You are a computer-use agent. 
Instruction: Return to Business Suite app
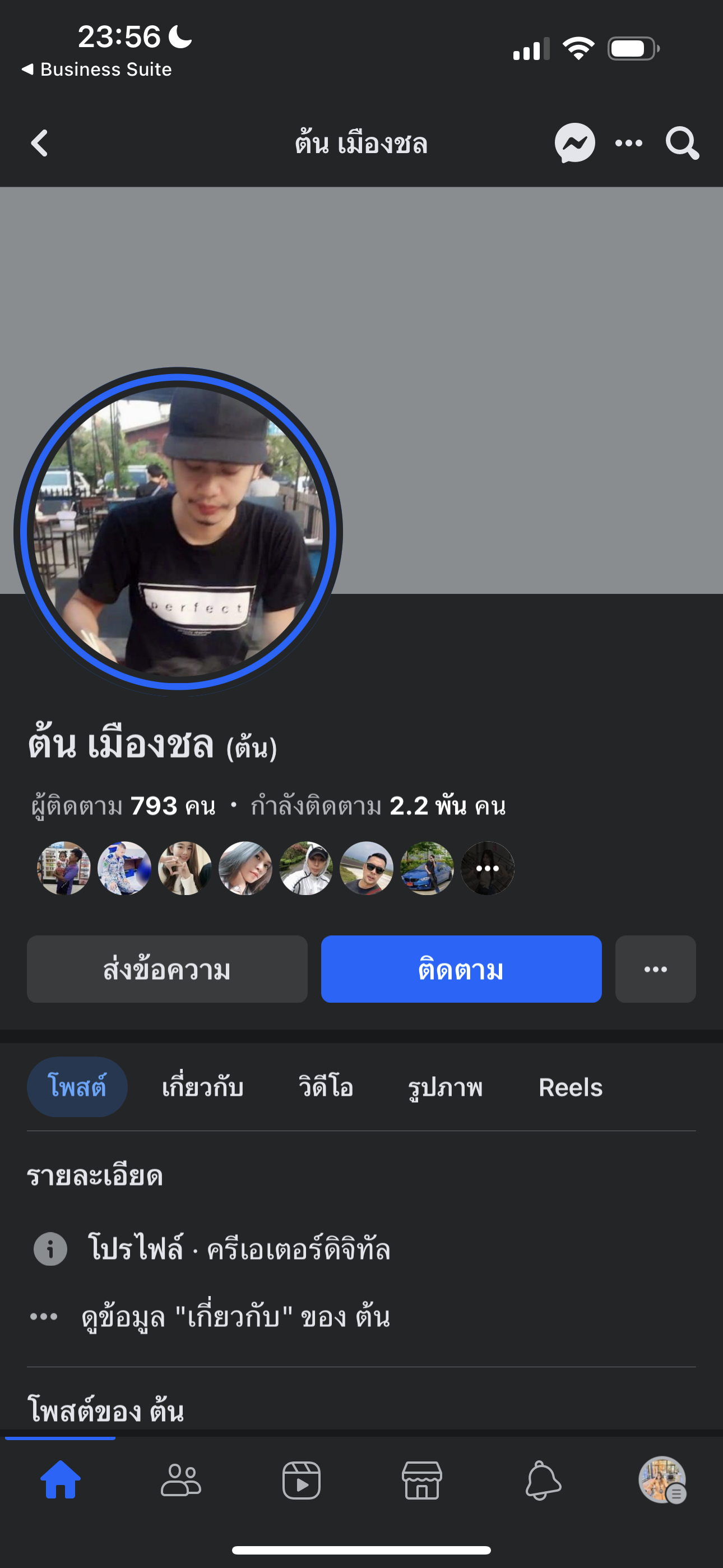coord(98,70)
